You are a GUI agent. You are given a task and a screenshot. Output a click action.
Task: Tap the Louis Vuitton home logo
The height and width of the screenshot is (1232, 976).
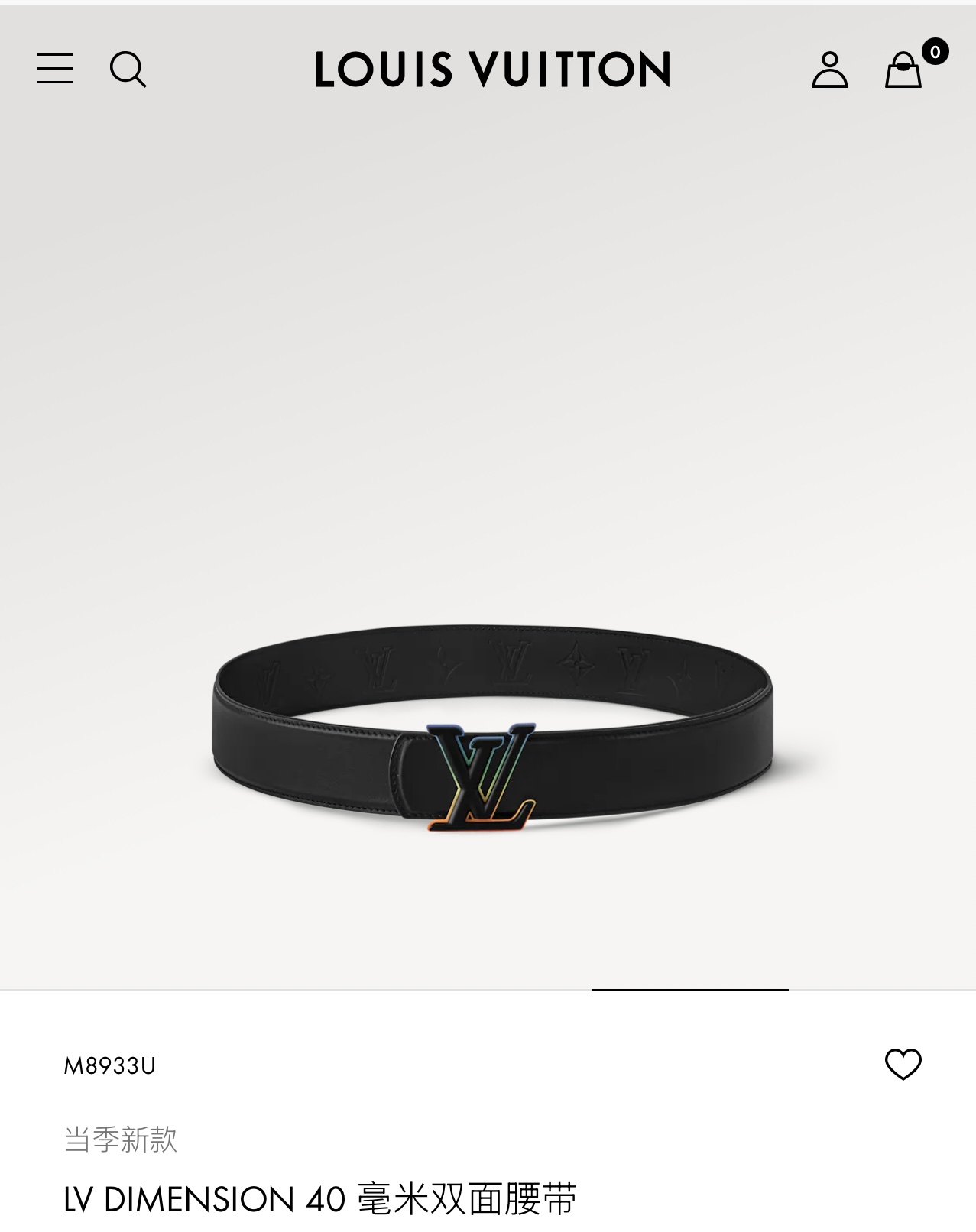pyautogui.click(x=493, y=69)
